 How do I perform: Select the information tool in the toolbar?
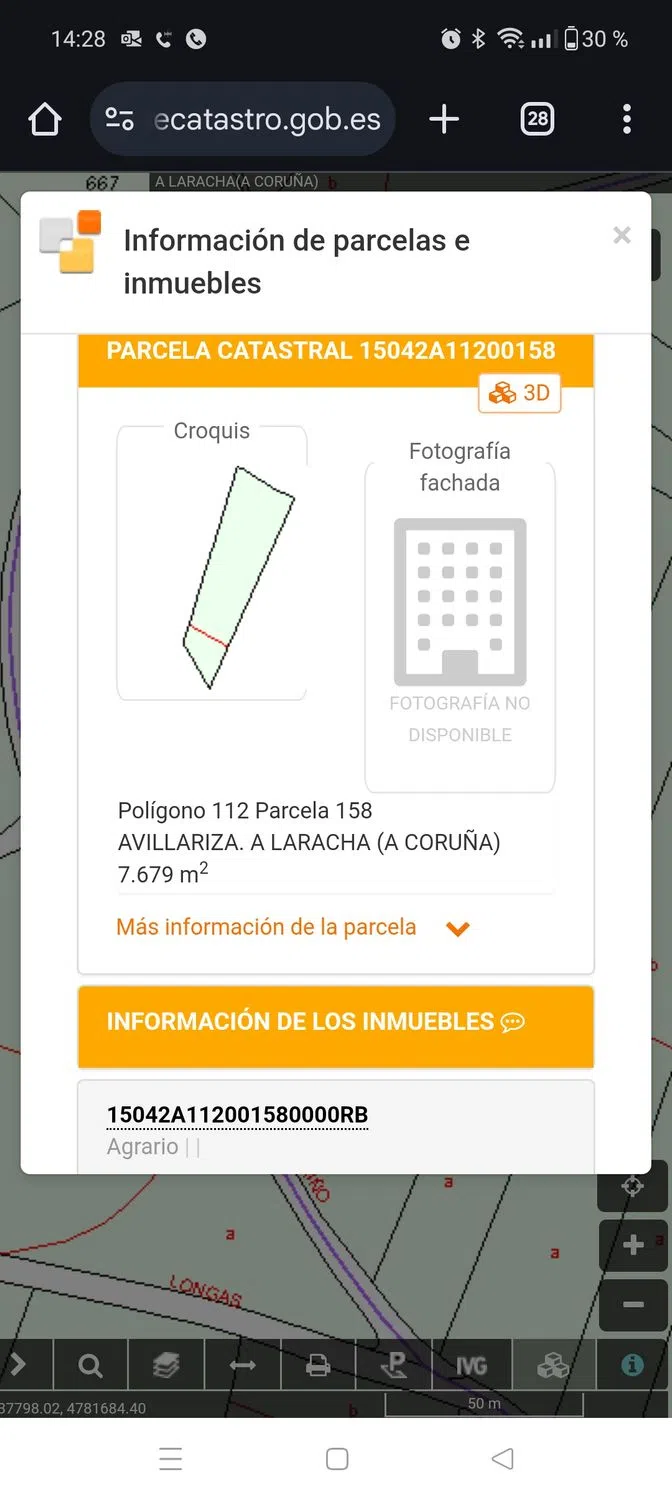click(632, 1365)
